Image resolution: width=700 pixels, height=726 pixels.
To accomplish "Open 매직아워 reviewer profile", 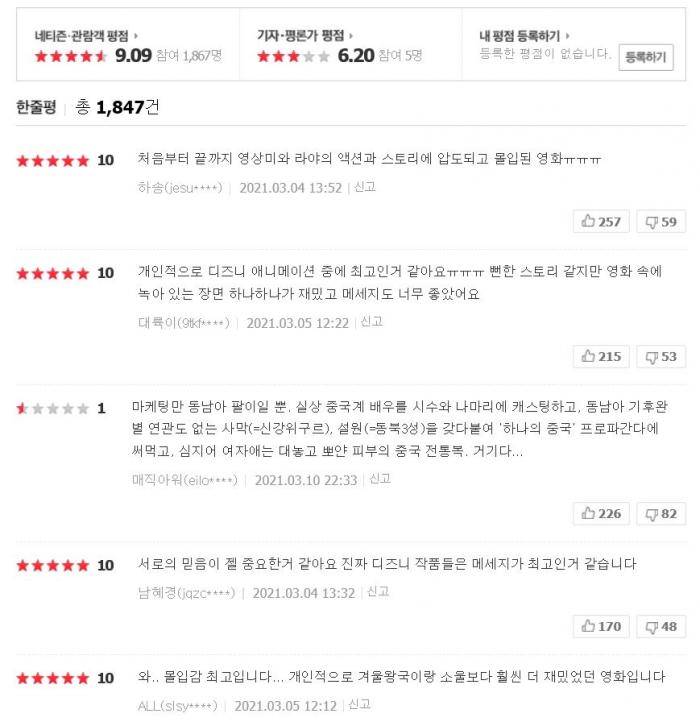I will (184, 480).
